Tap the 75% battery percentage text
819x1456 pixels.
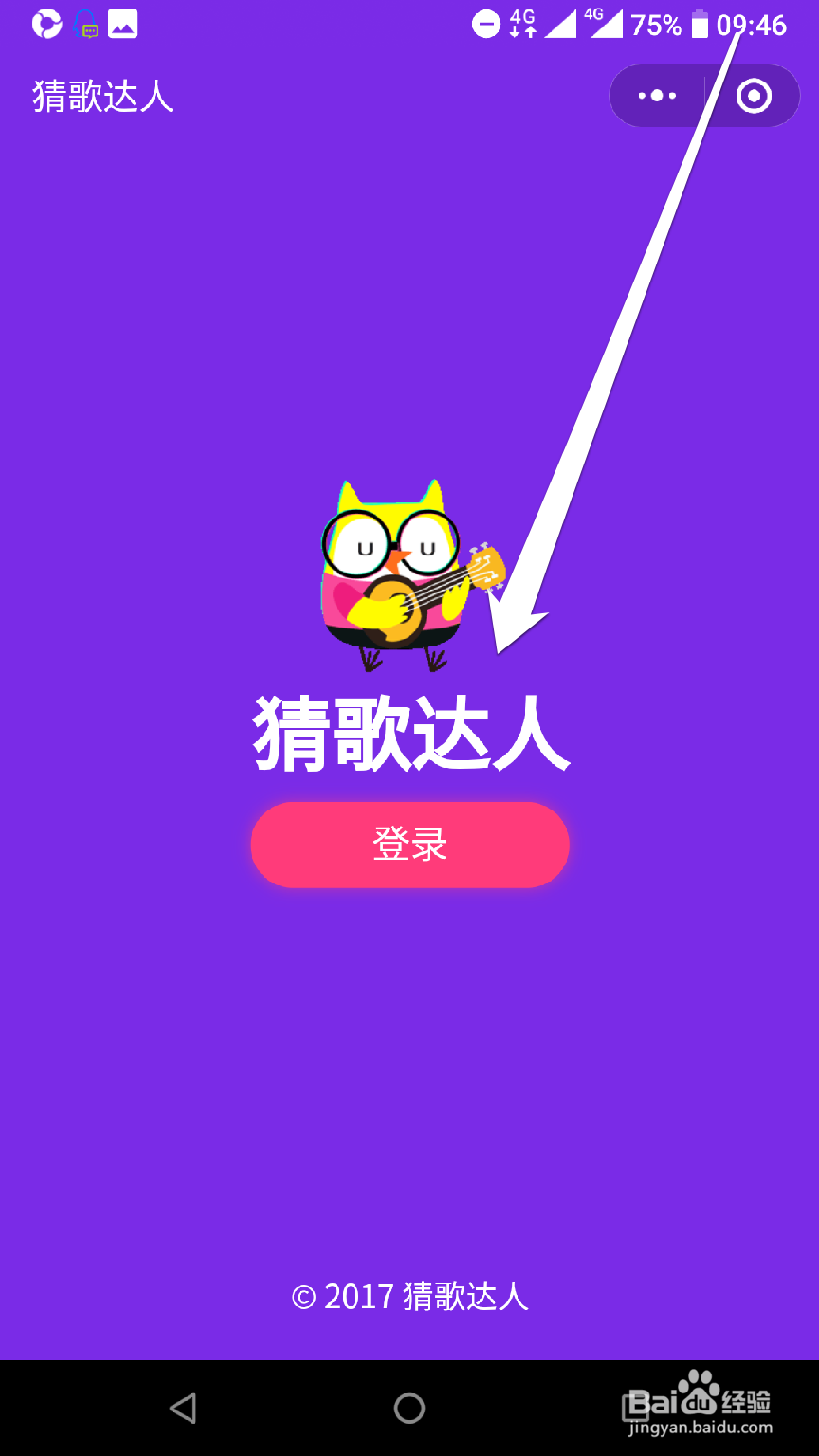click(x=656, y=26)
